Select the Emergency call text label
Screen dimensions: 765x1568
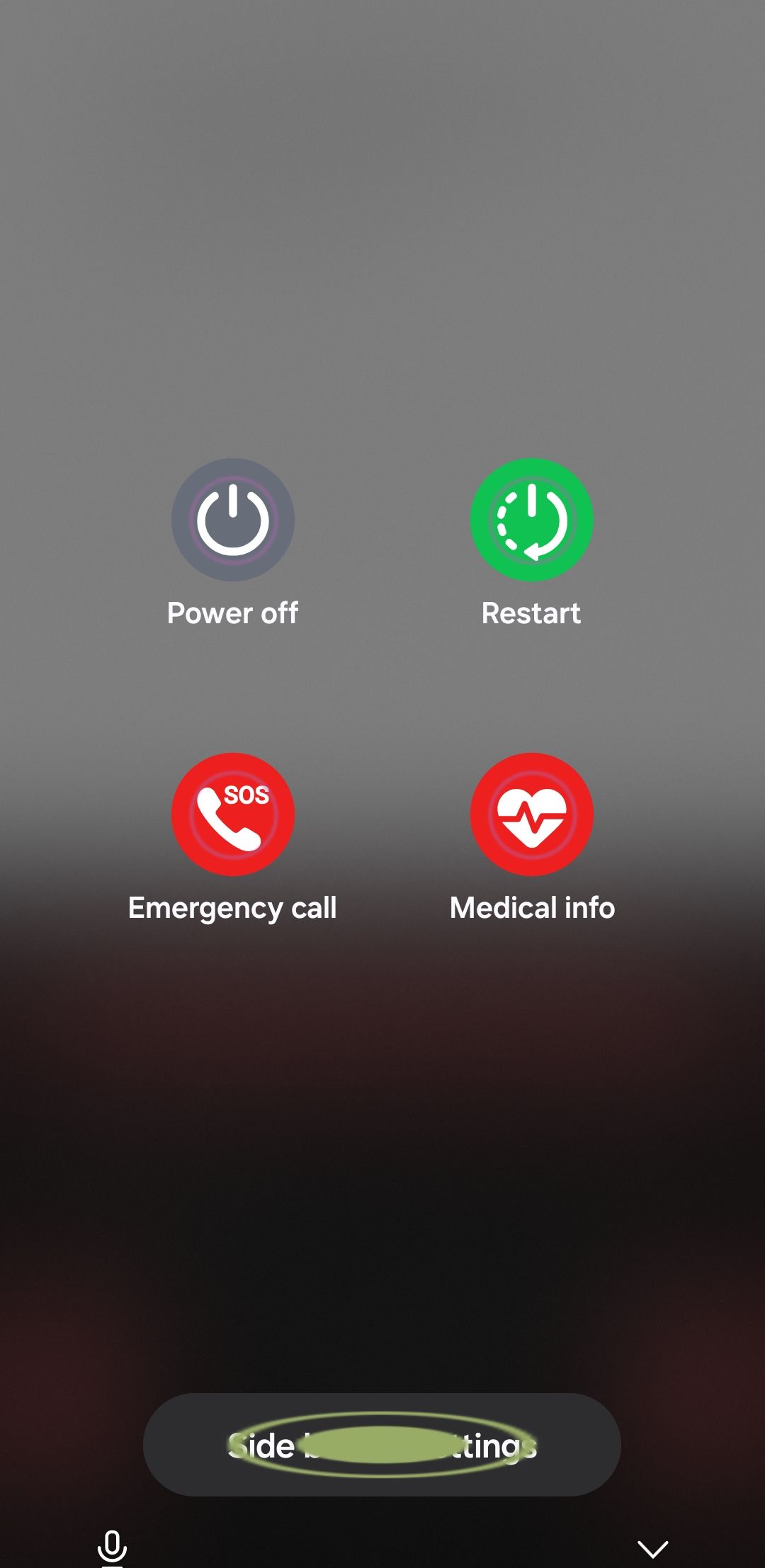pos(233,907)
